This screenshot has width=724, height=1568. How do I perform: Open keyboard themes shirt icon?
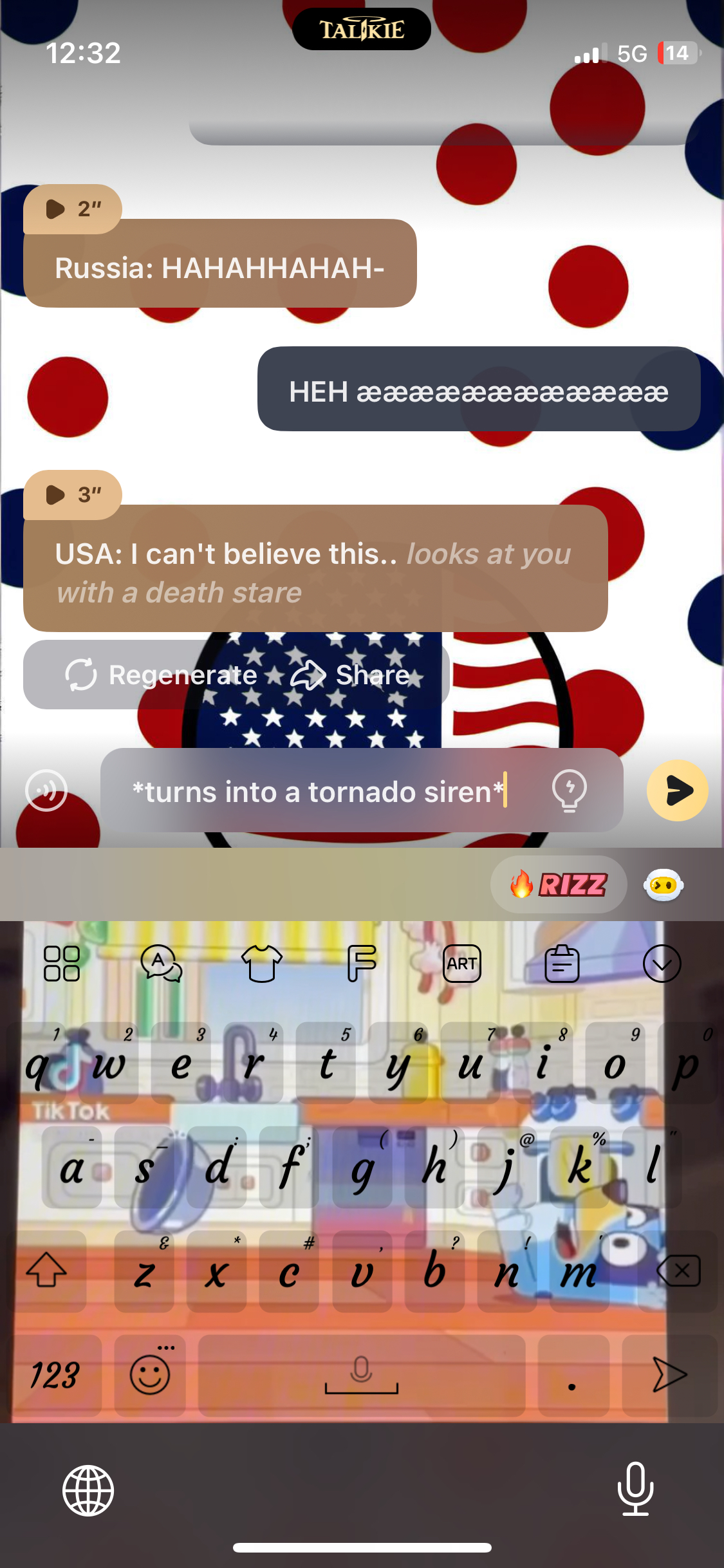point(262,964)
